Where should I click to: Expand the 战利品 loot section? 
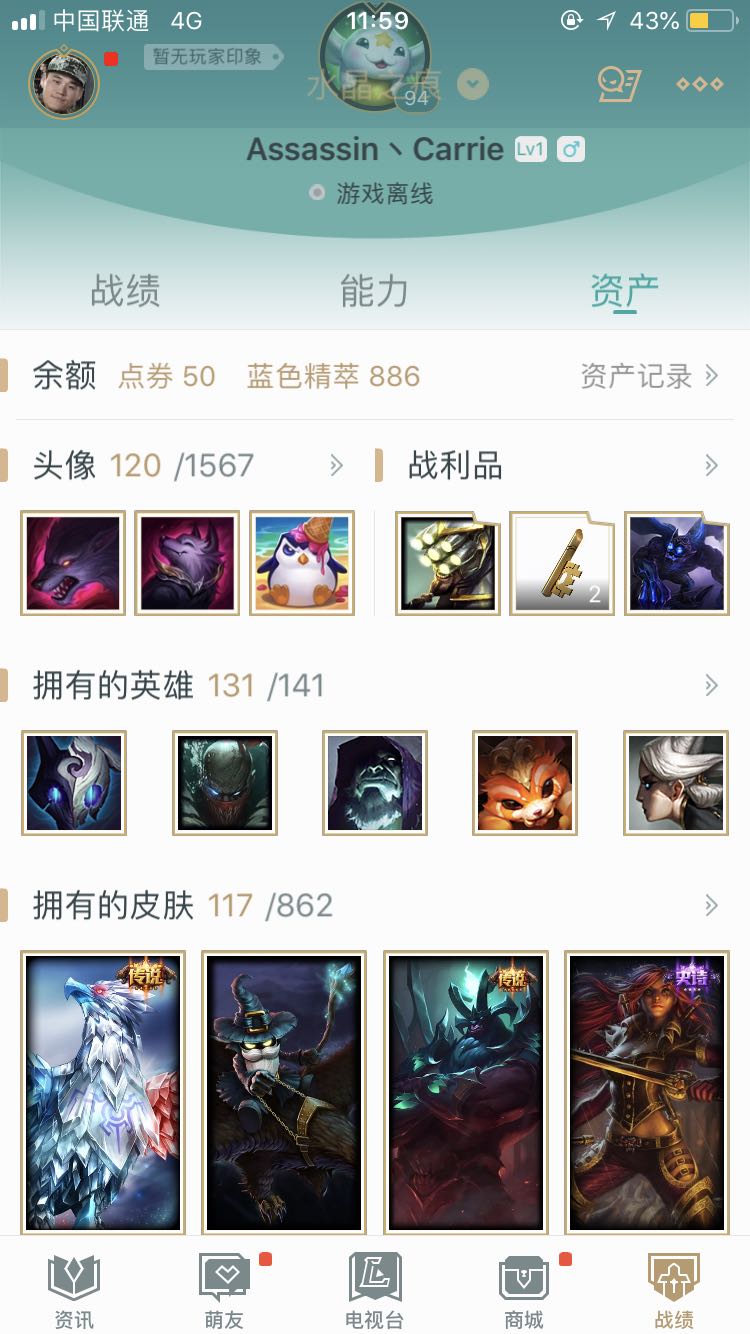pyautogui.click(x=711, y=465)
